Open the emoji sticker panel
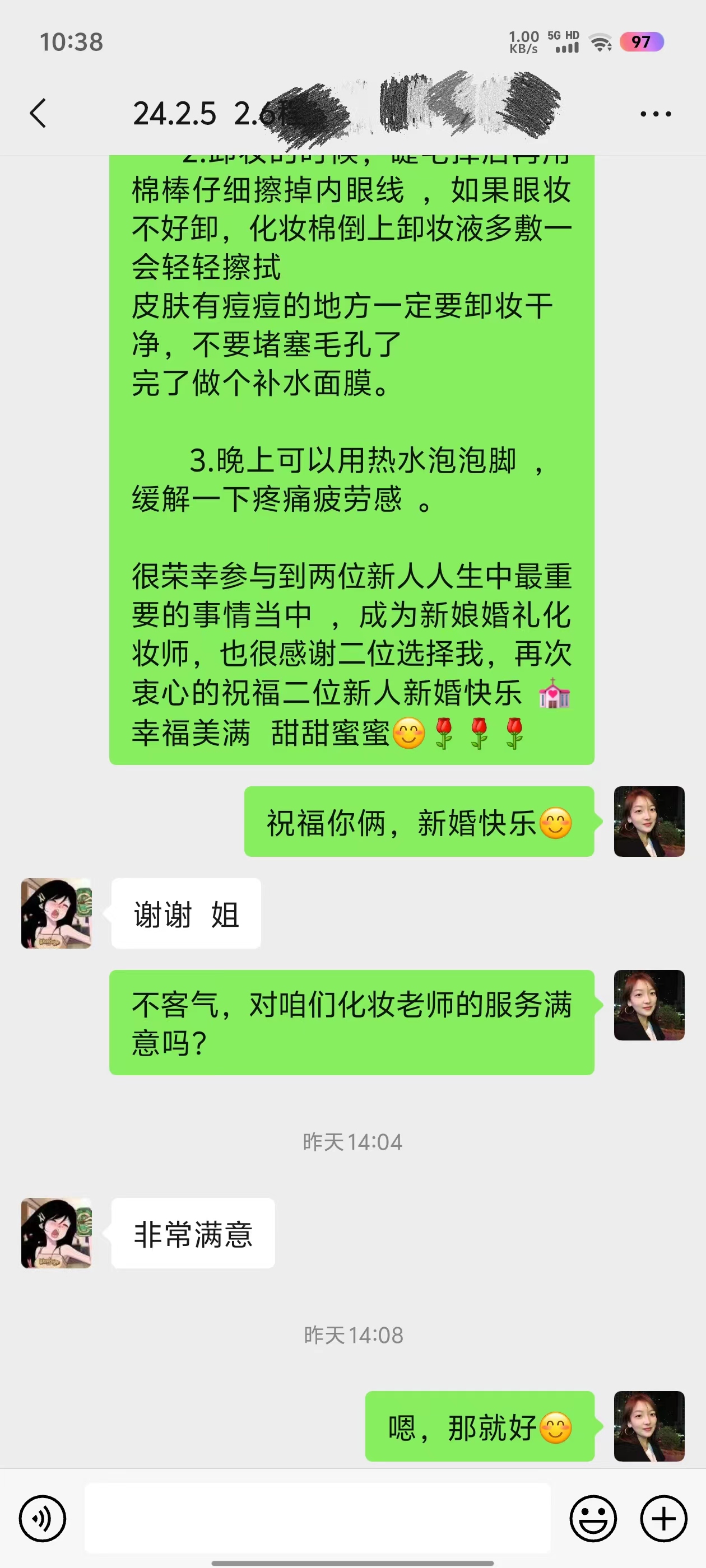The image size is (706, 1568). pos(593,1518)
